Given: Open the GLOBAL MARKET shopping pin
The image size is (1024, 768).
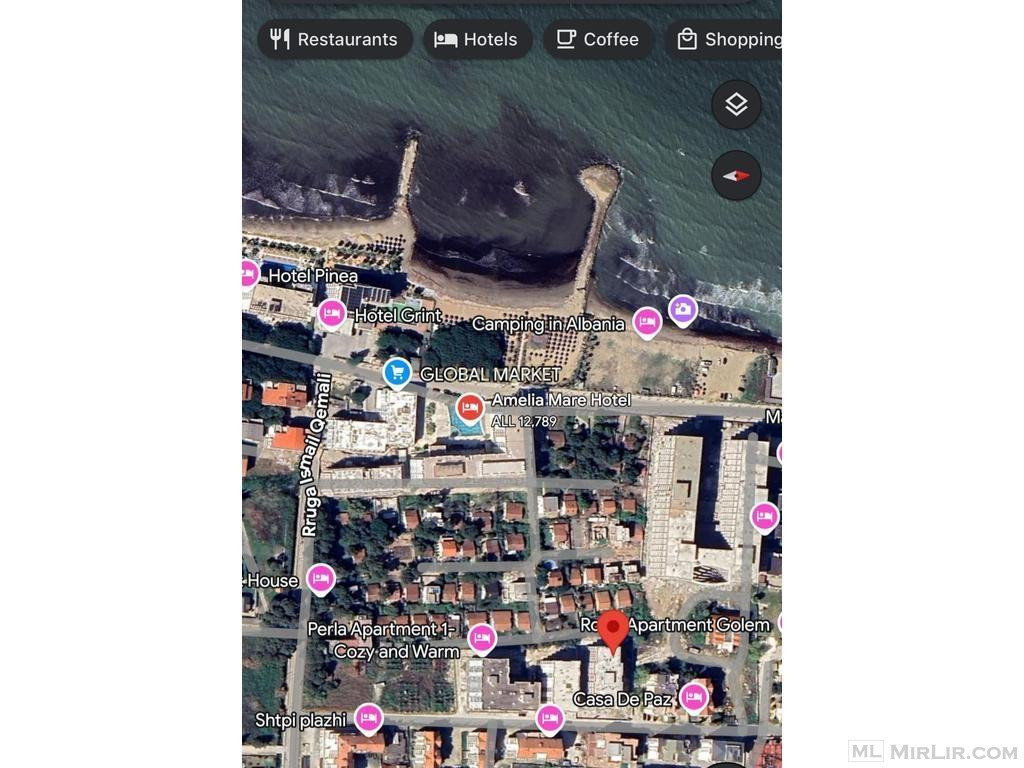Looking at the screenshot, I should (x=397, y=372).
